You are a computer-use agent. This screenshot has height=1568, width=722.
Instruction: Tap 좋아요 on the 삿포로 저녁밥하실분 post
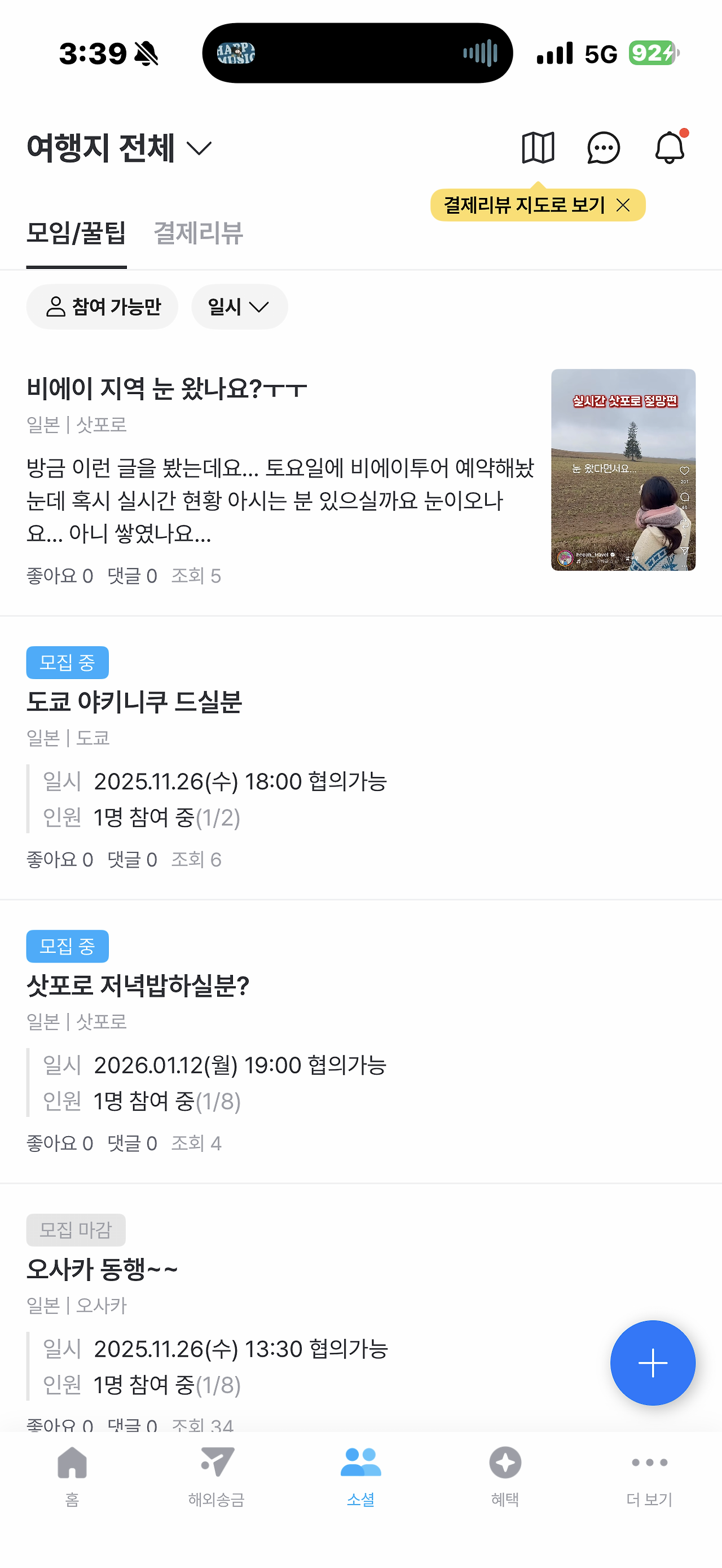pyautogui.click(x=59, y=1143)
